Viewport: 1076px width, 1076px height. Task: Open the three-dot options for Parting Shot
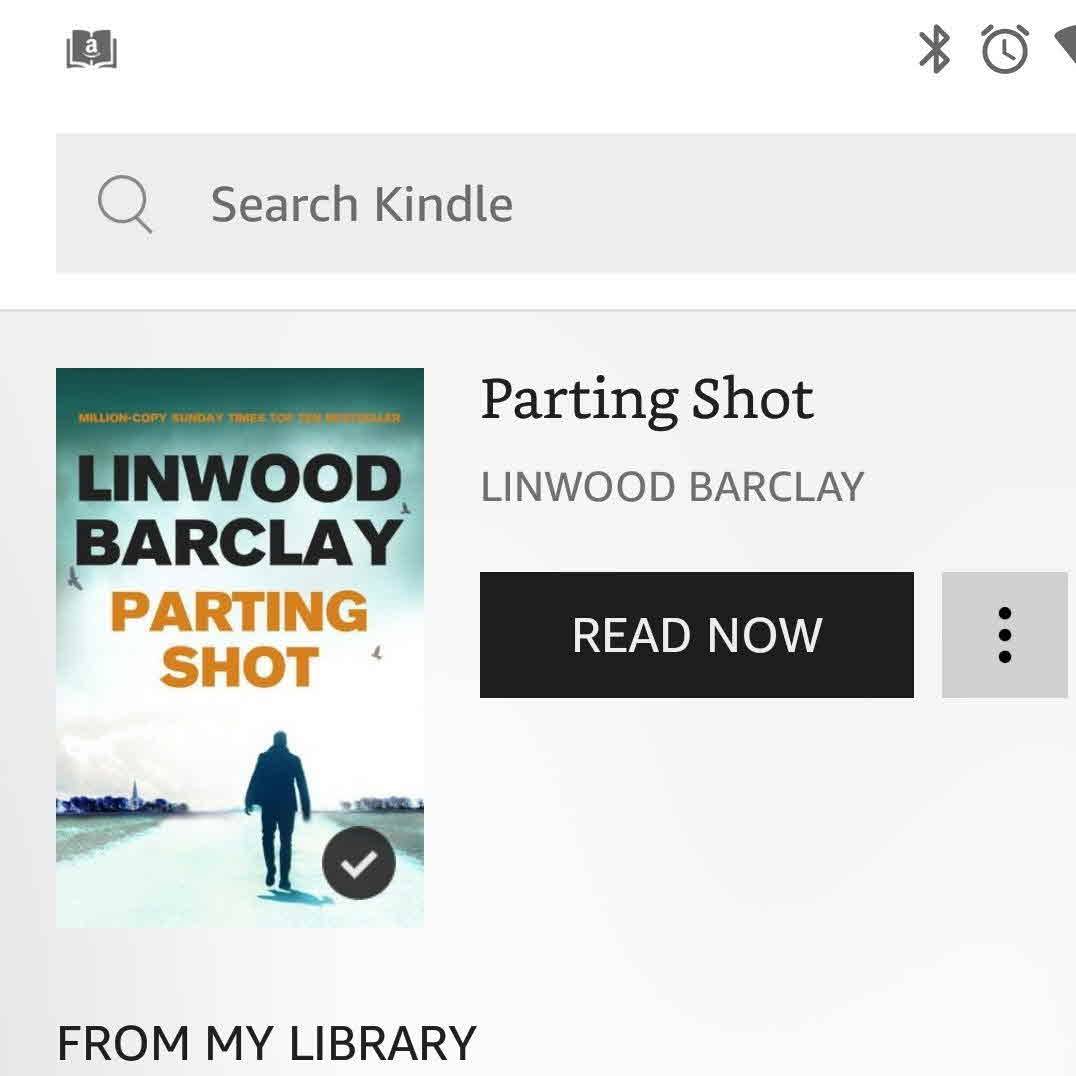[1004, 635]
